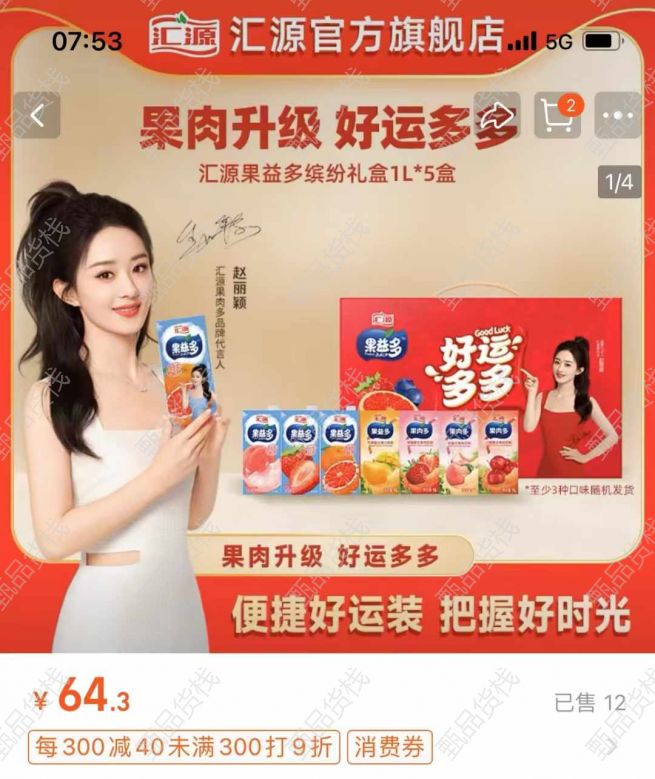Go back using the arrow icon
This screenshot has width=655, height=779.
(37, 116)
